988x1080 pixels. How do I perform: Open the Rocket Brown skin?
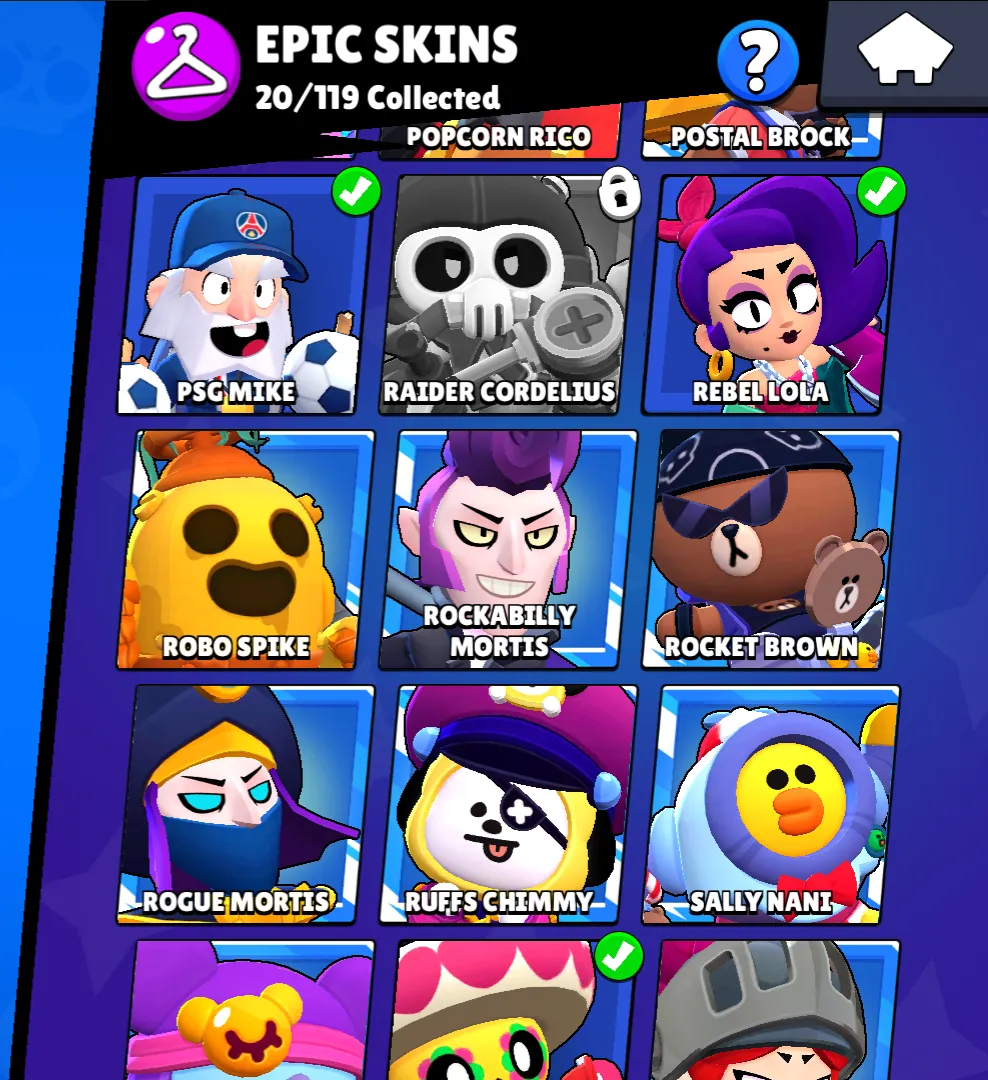[770, 550]
